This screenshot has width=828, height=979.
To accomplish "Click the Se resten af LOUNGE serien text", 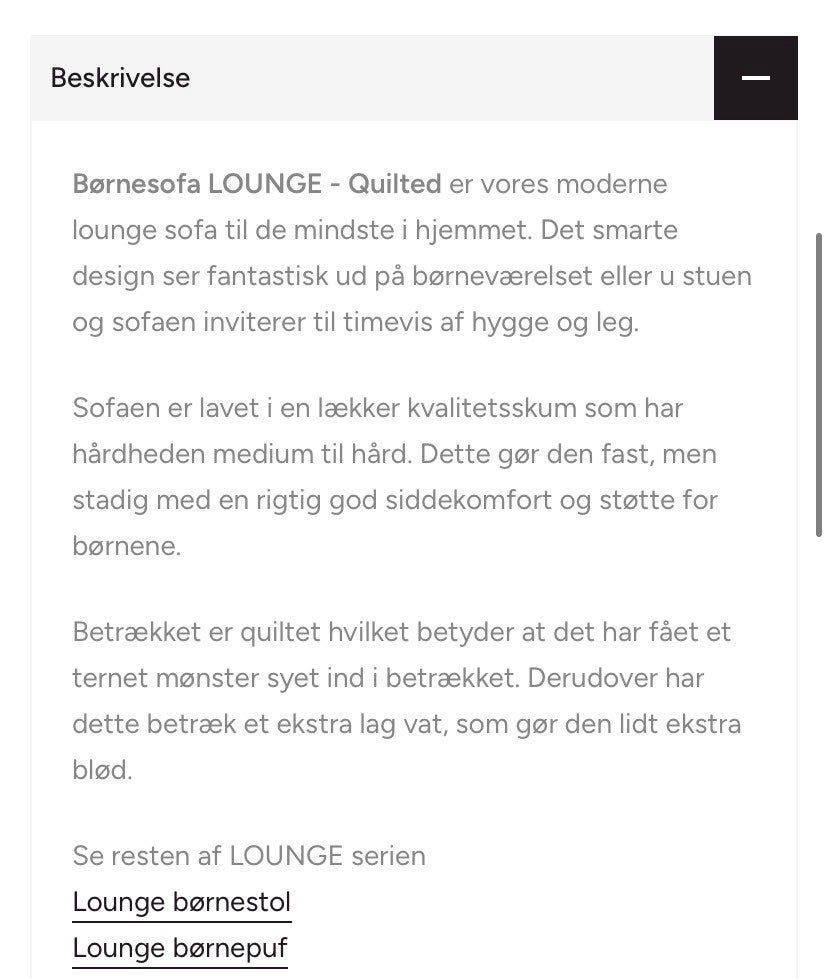I will (x=248, y=856).
